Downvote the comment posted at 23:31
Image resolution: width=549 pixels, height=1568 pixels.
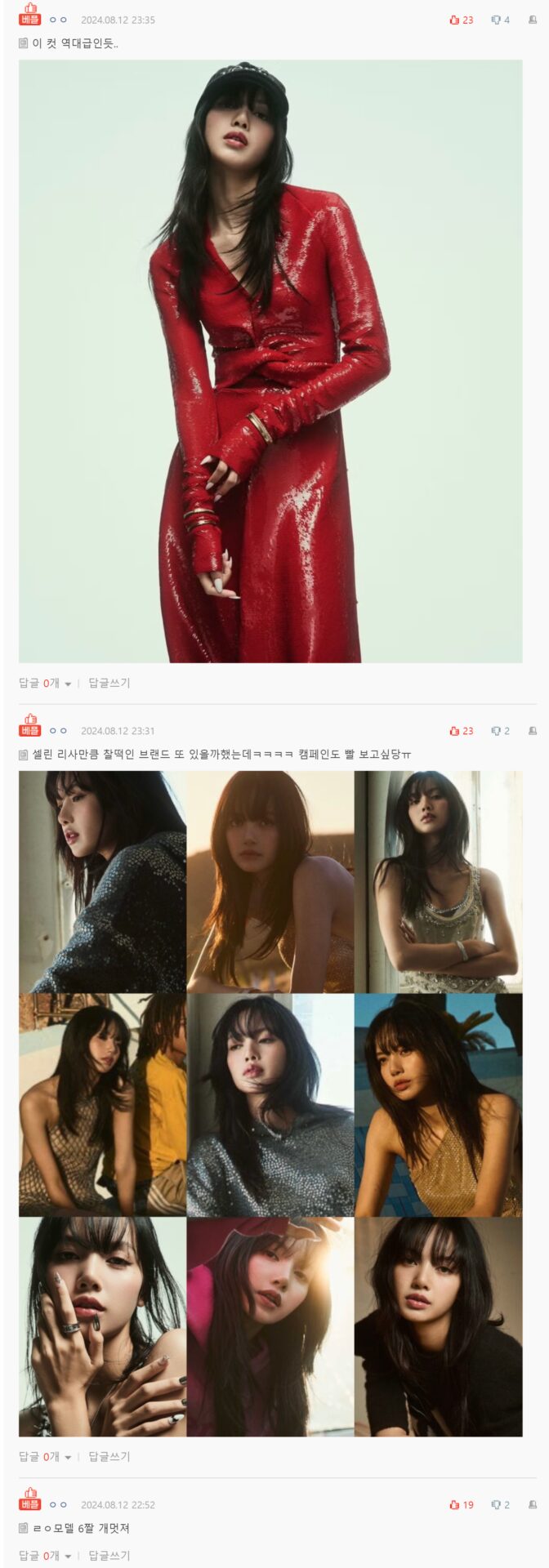tap(500, 731)
